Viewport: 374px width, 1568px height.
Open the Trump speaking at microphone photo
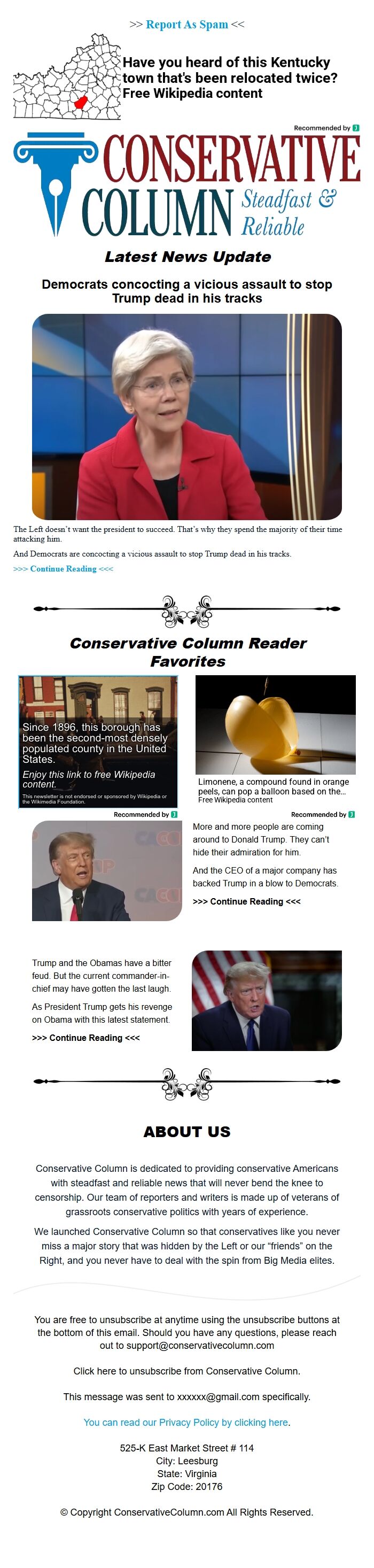pyautogui.click(x=106, y=870)
